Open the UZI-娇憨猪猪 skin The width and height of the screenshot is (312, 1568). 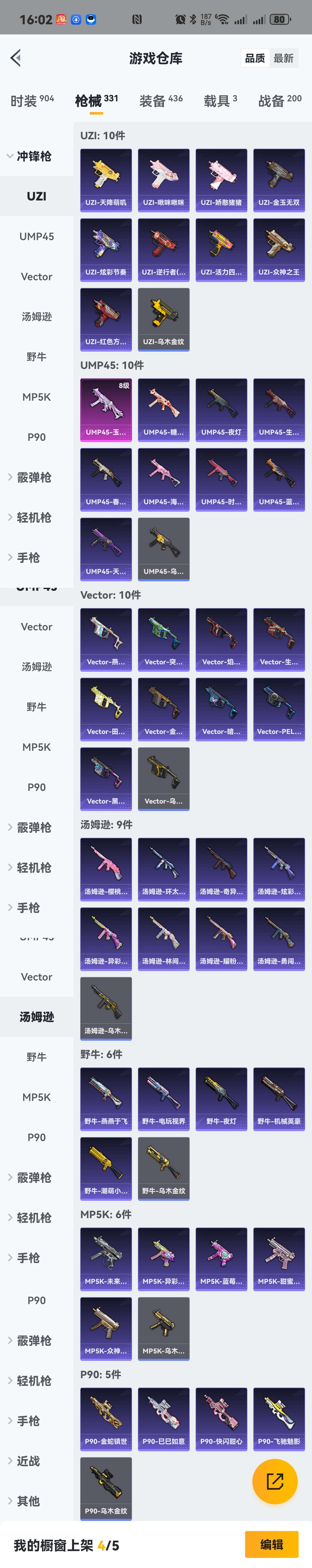[x=221, y=180]
